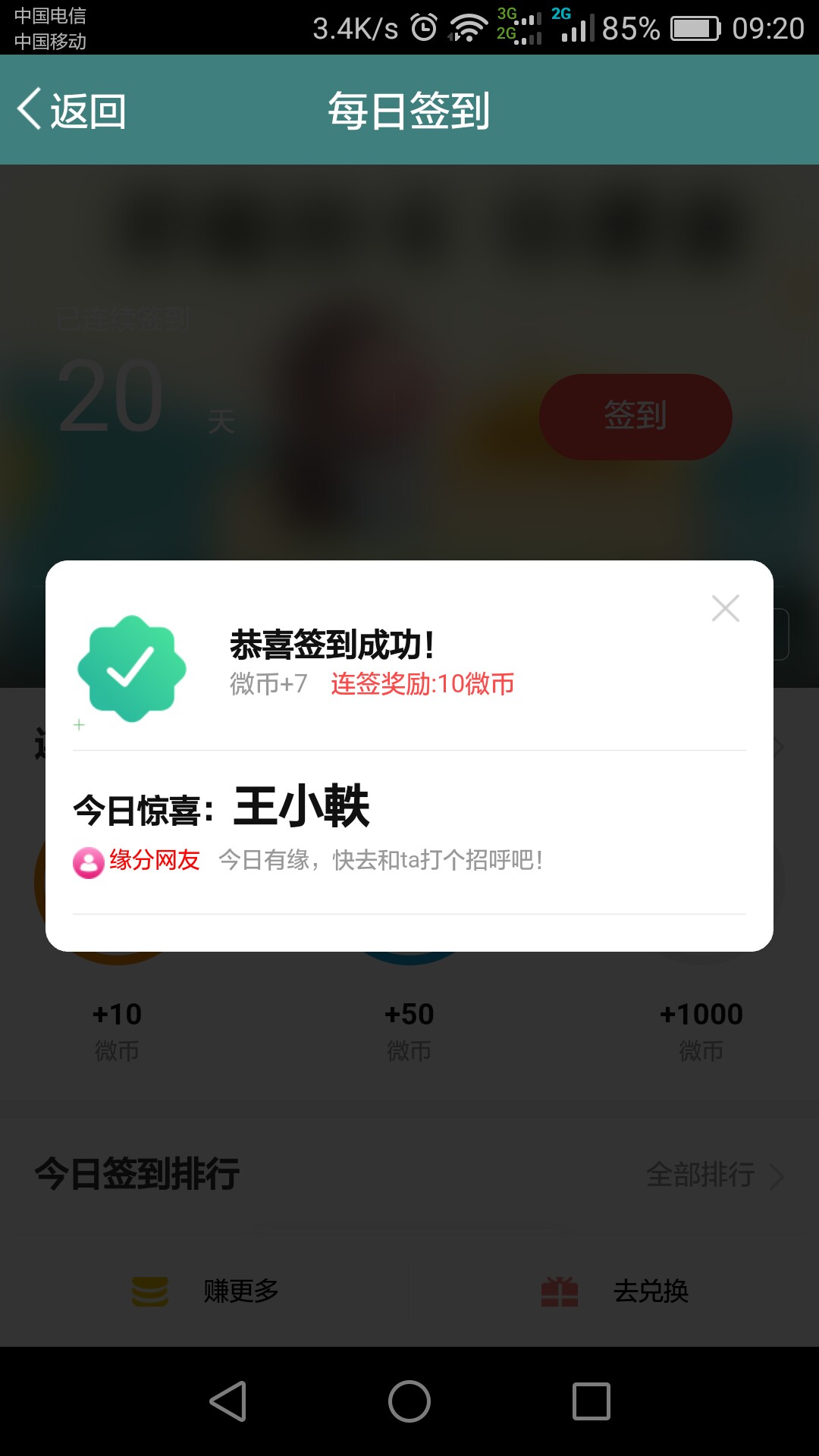Tap the red 签到 button

pos(635,416)
